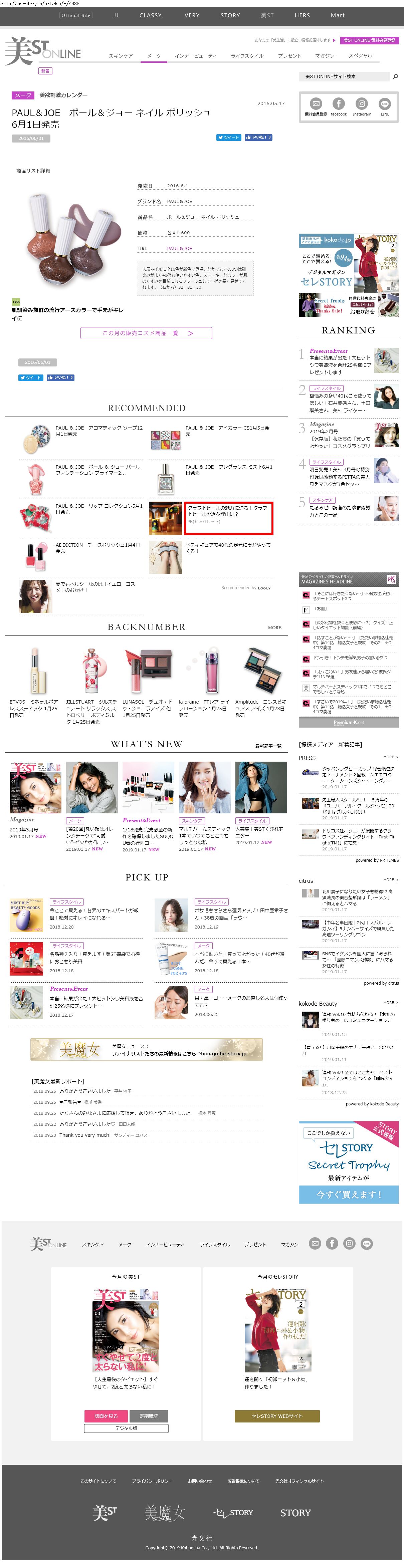Open recommended PAUL & JOE アロマティック ソープ item
The width and height of the screenshot is (404, 1568).
click(99, 431)
